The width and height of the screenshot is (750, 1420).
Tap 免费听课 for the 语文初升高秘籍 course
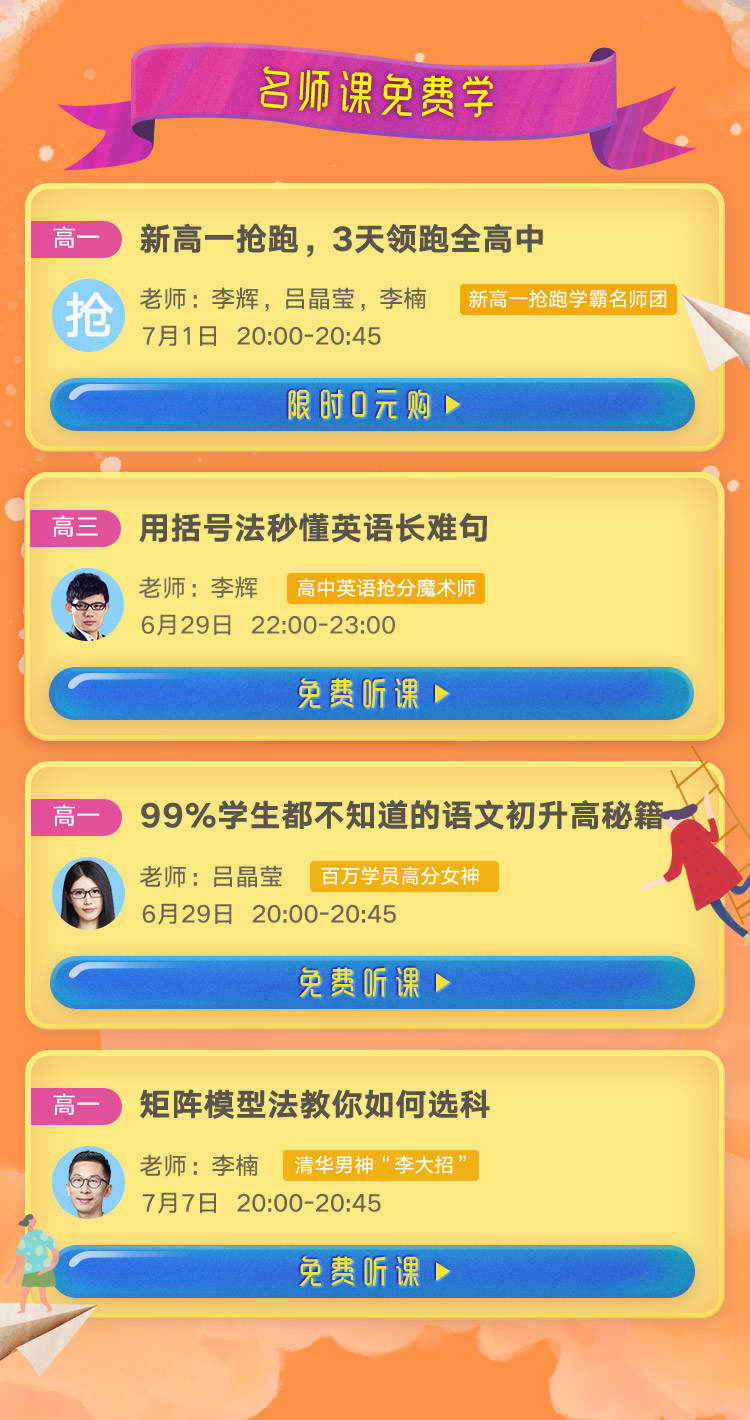(372, 983)
